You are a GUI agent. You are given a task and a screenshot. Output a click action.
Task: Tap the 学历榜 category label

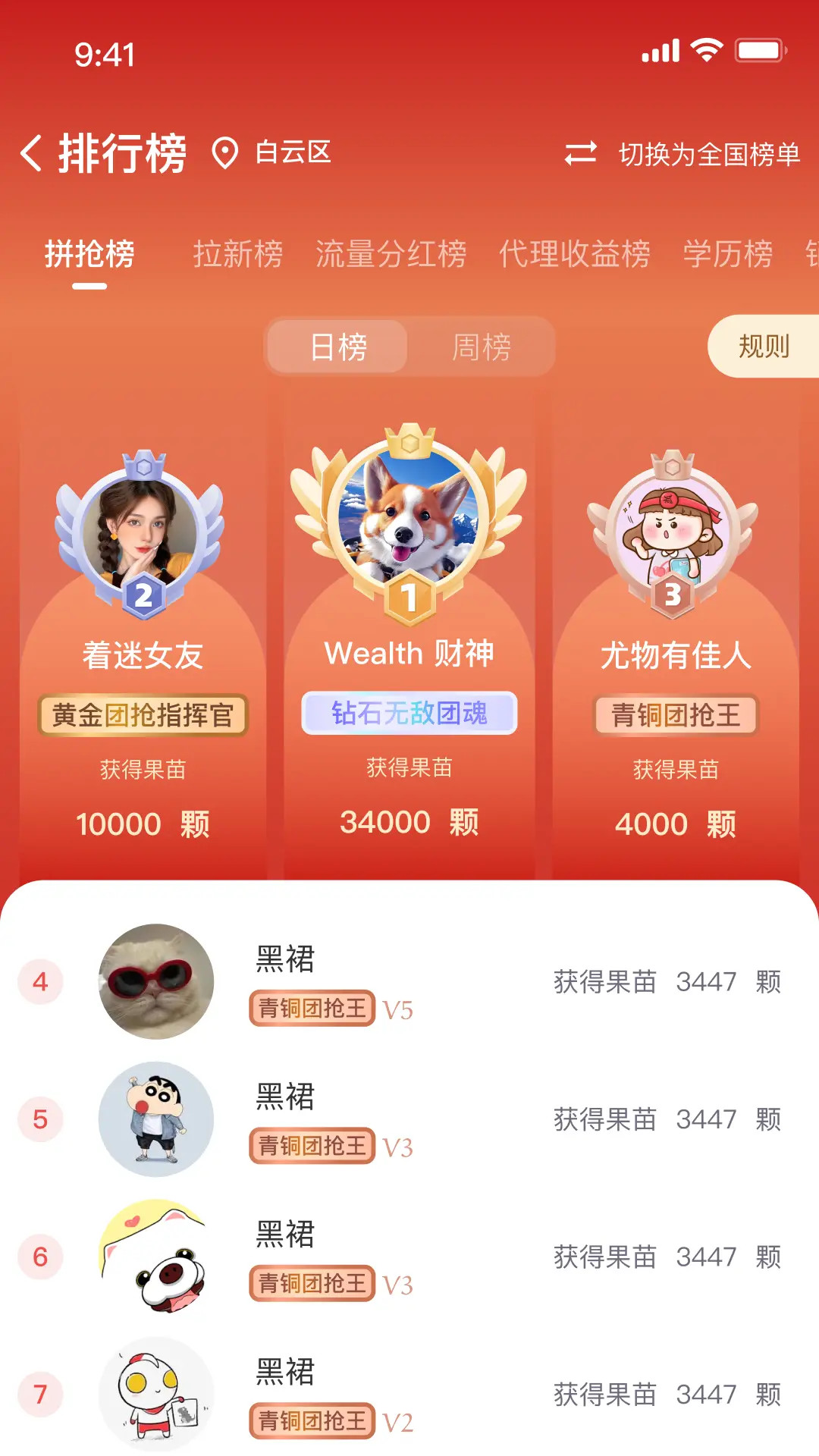point(726,255)
